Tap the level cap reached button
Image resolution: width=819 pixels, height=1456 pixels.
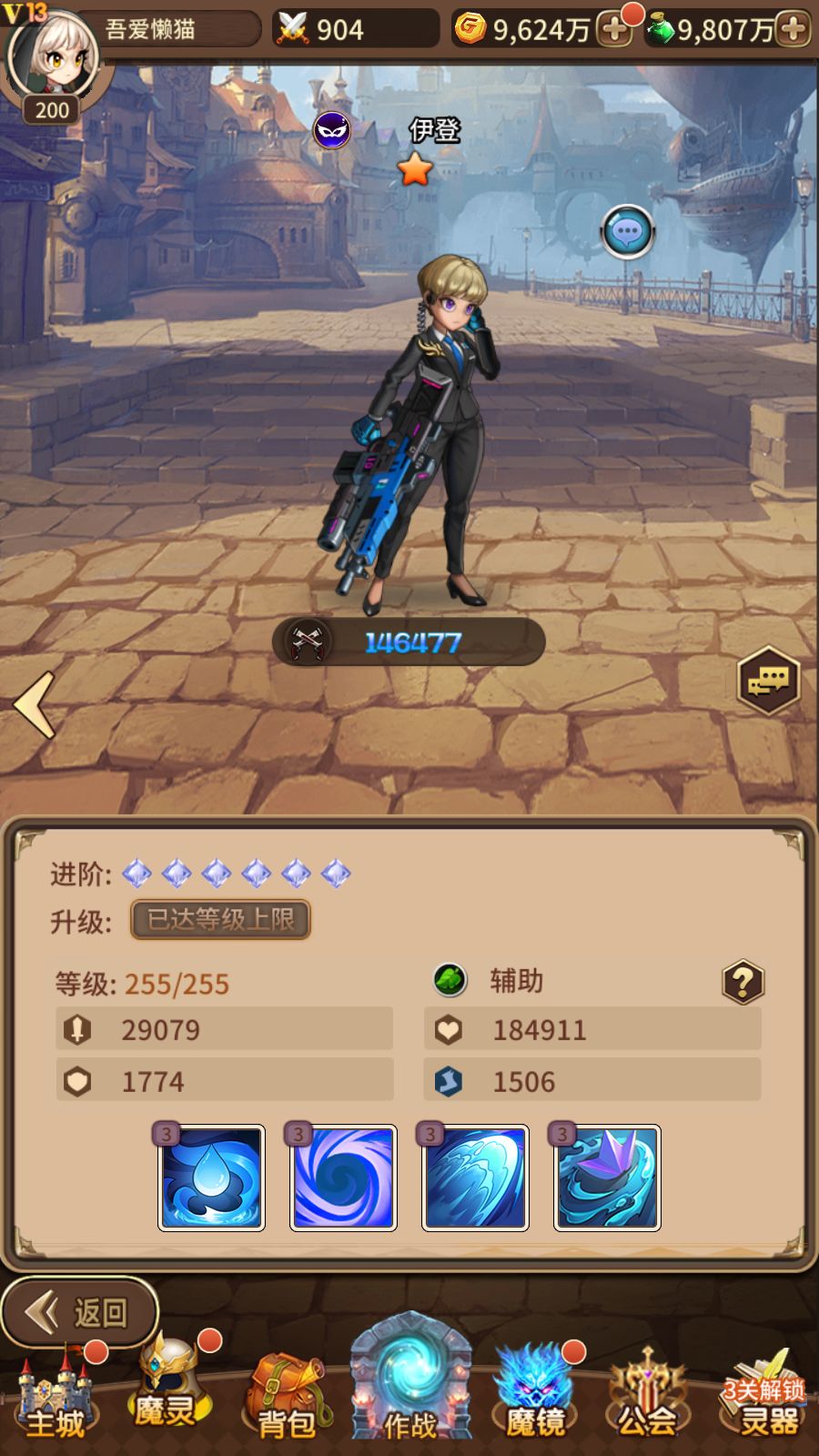point(221,919)
